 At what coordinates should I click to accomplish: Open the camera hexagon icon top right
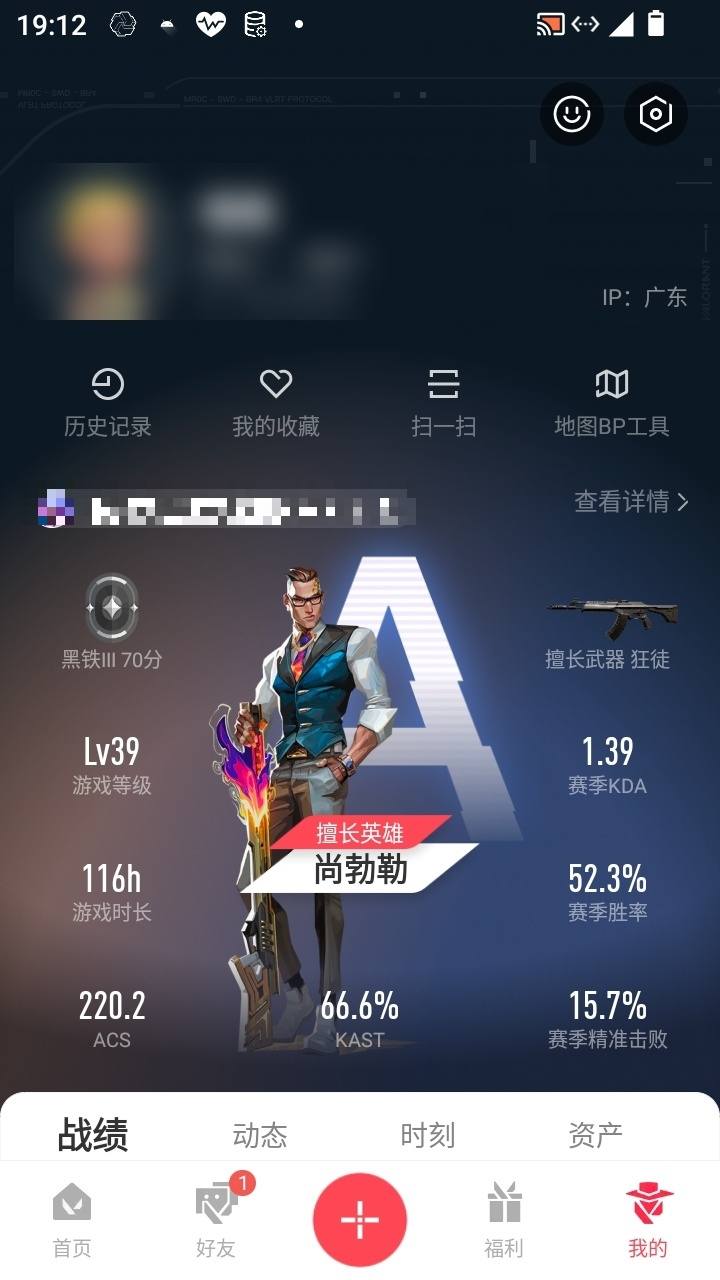[x=655, y=115]
